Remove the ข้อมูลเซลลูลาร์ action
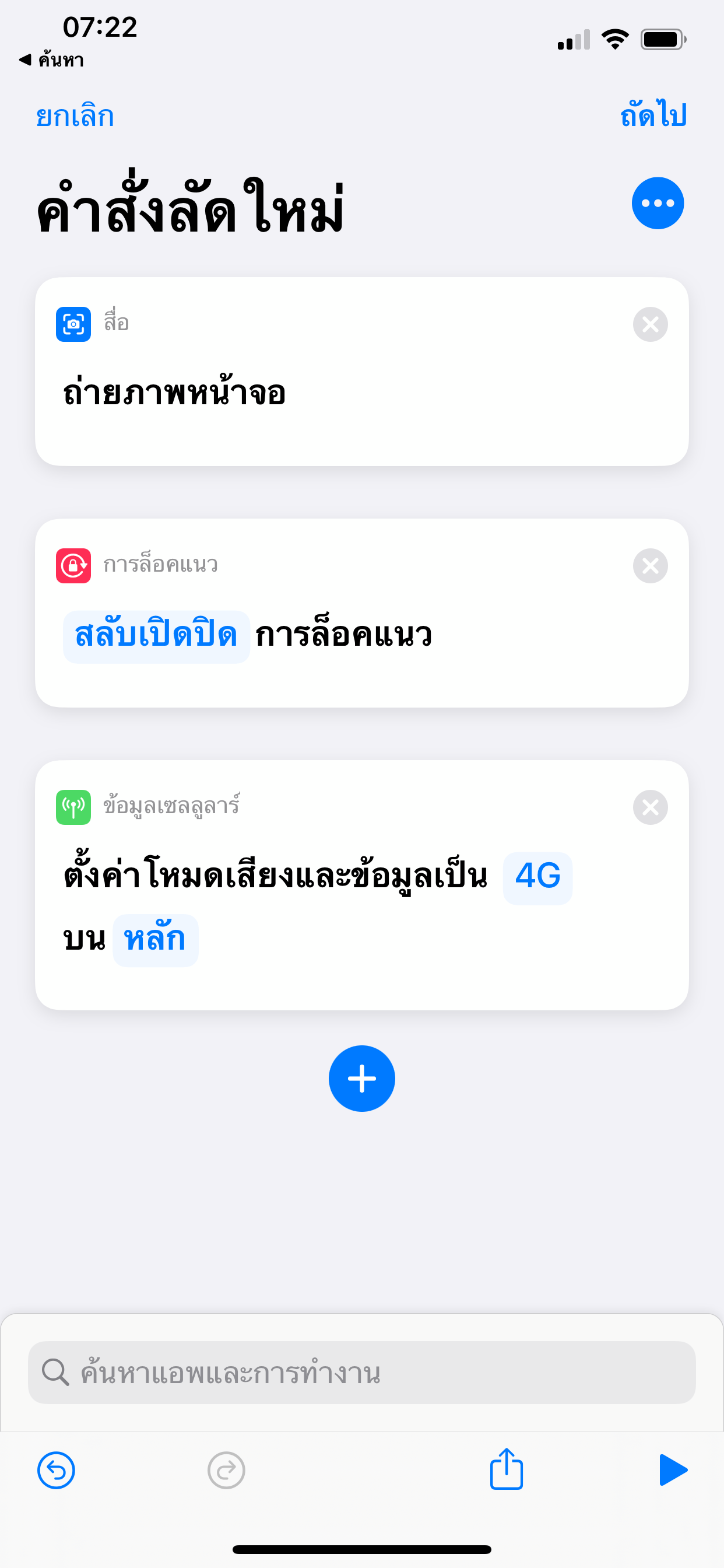The image size is (724, 1568). point(650,808)
